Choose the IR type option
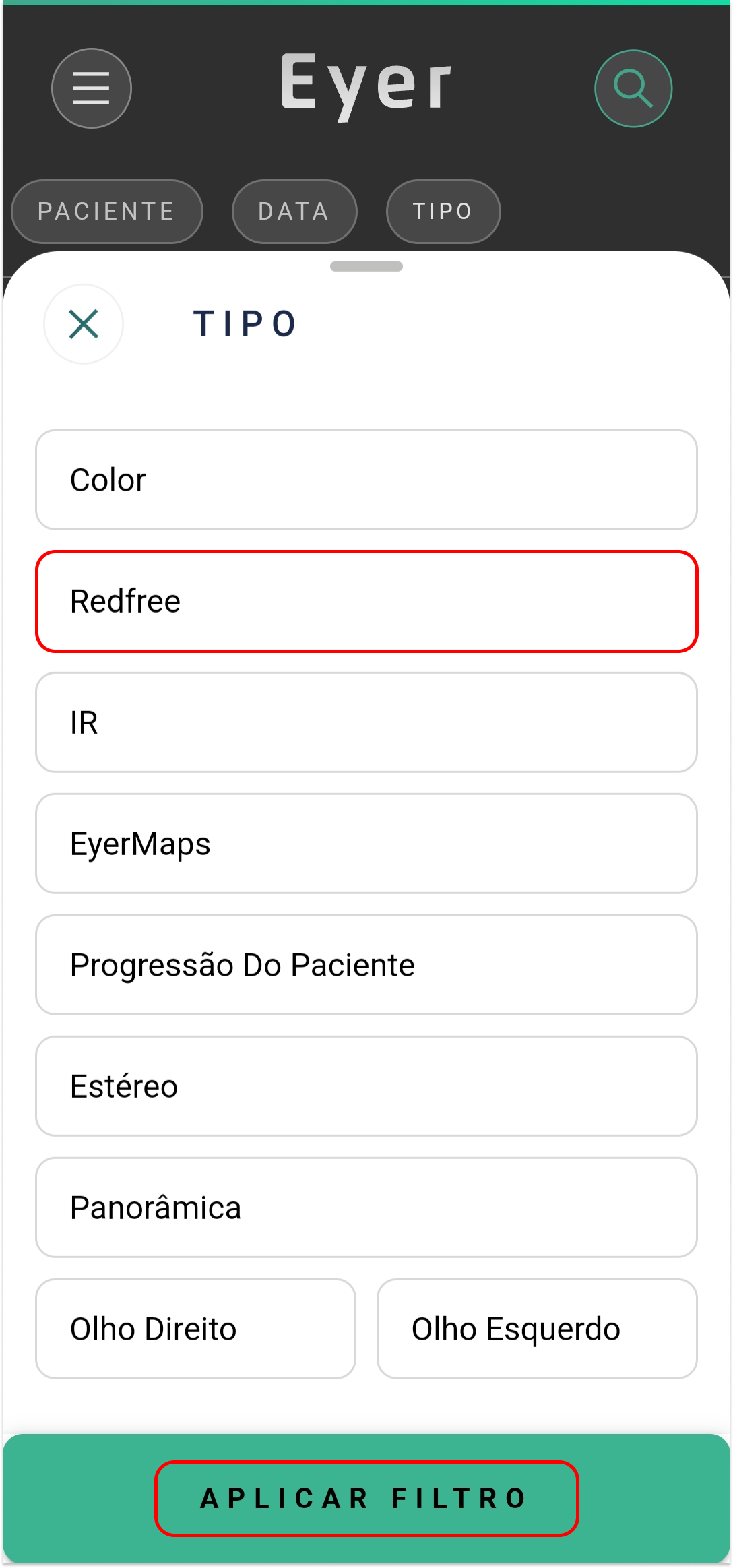 pos(366,722)
